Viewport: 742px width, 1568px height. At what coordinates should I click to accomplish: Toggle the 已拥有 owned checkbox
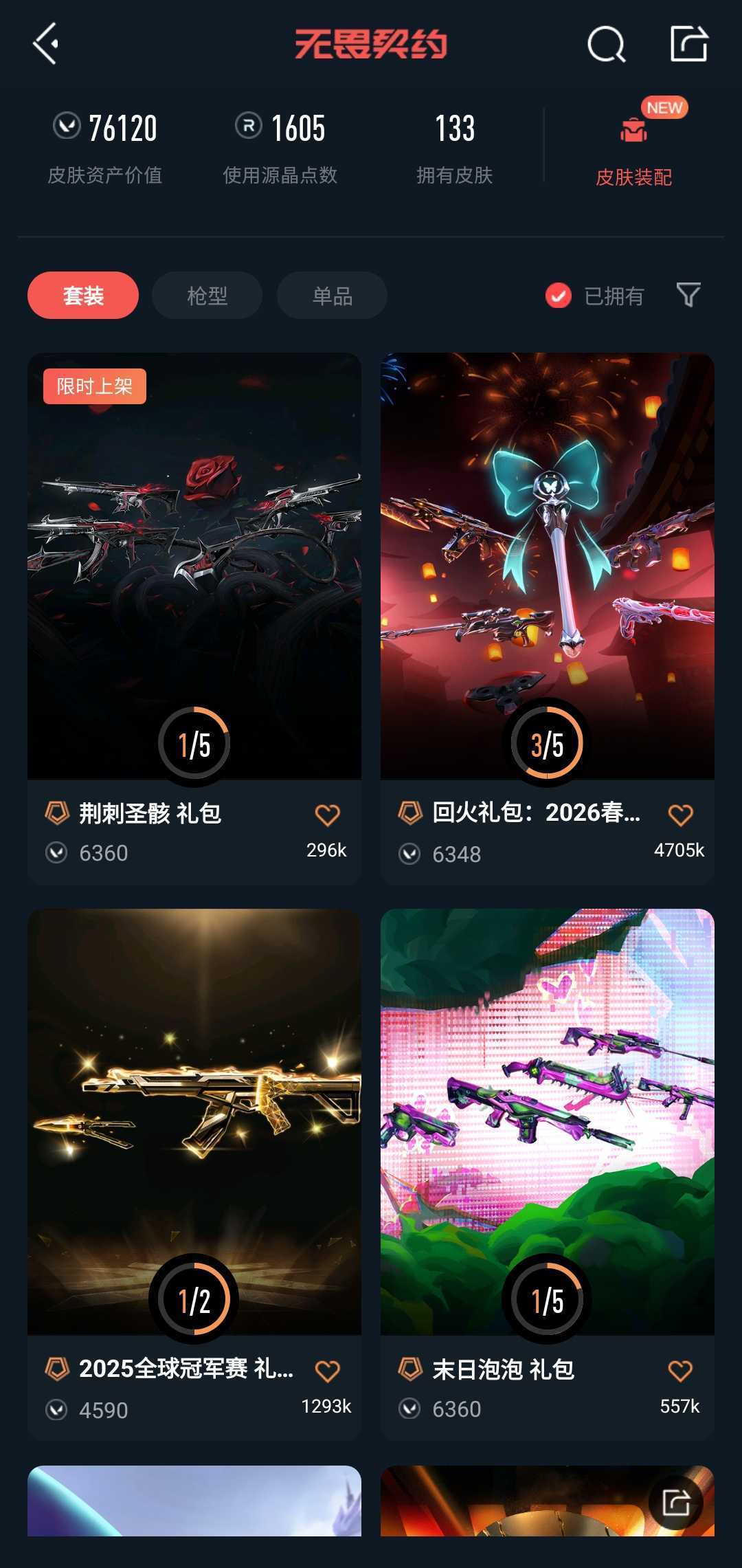click(559, 296)
